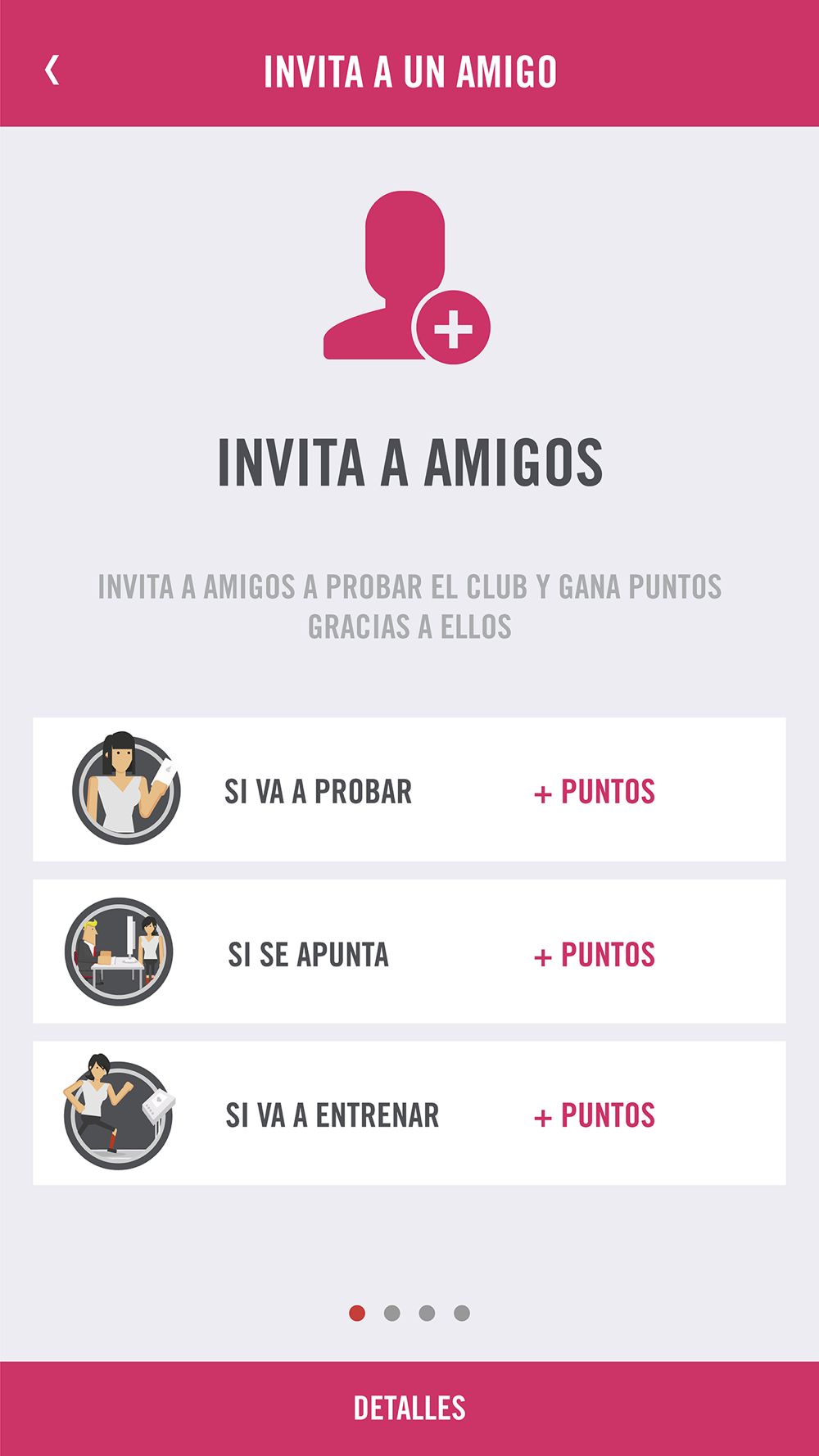Tap the 'Si va a entrenar' row
Screen dimensions: 819x1456
pos(409,1114)
